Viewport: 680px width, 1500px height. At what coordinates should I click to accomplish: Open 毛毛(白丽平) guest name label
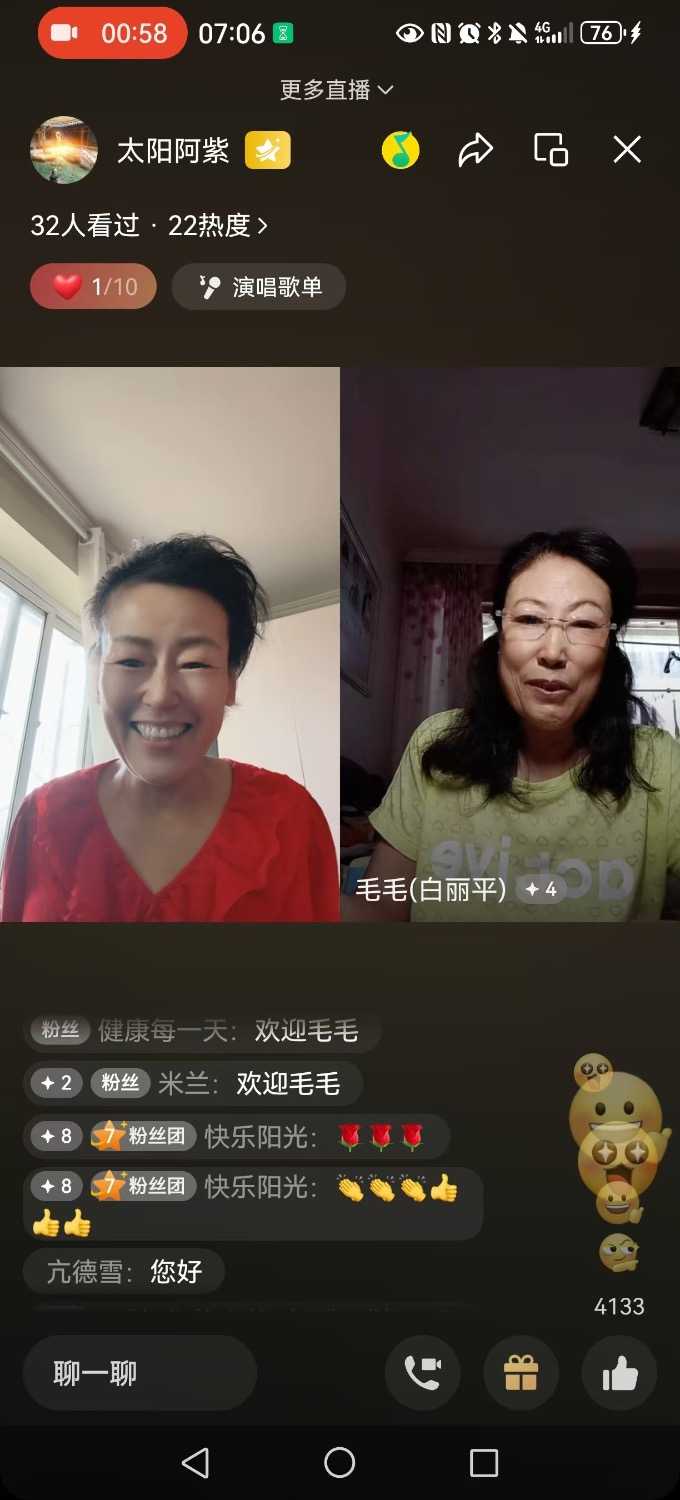pyautogui.click(x=432, y=888)
